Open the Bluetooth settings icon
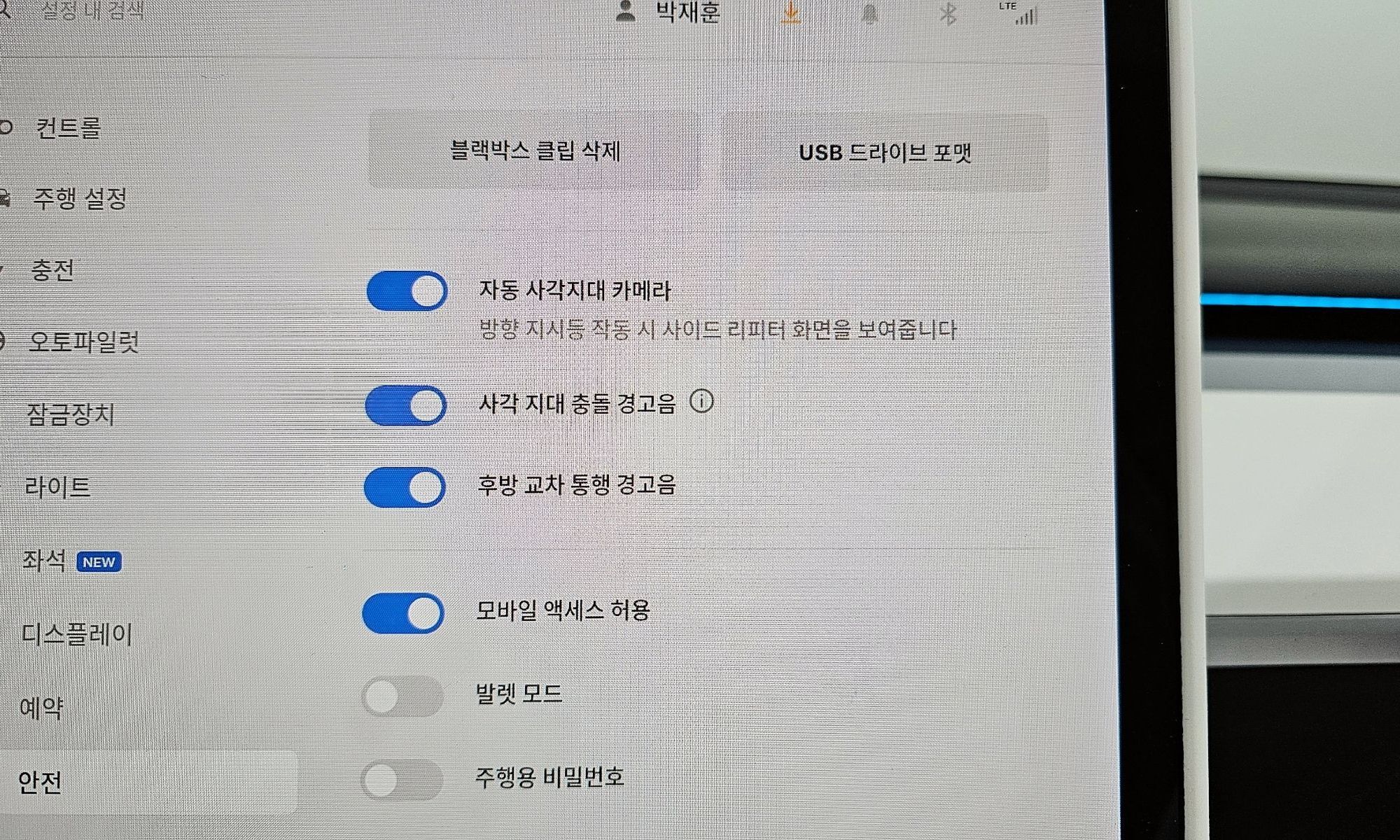 coord(948,14)
